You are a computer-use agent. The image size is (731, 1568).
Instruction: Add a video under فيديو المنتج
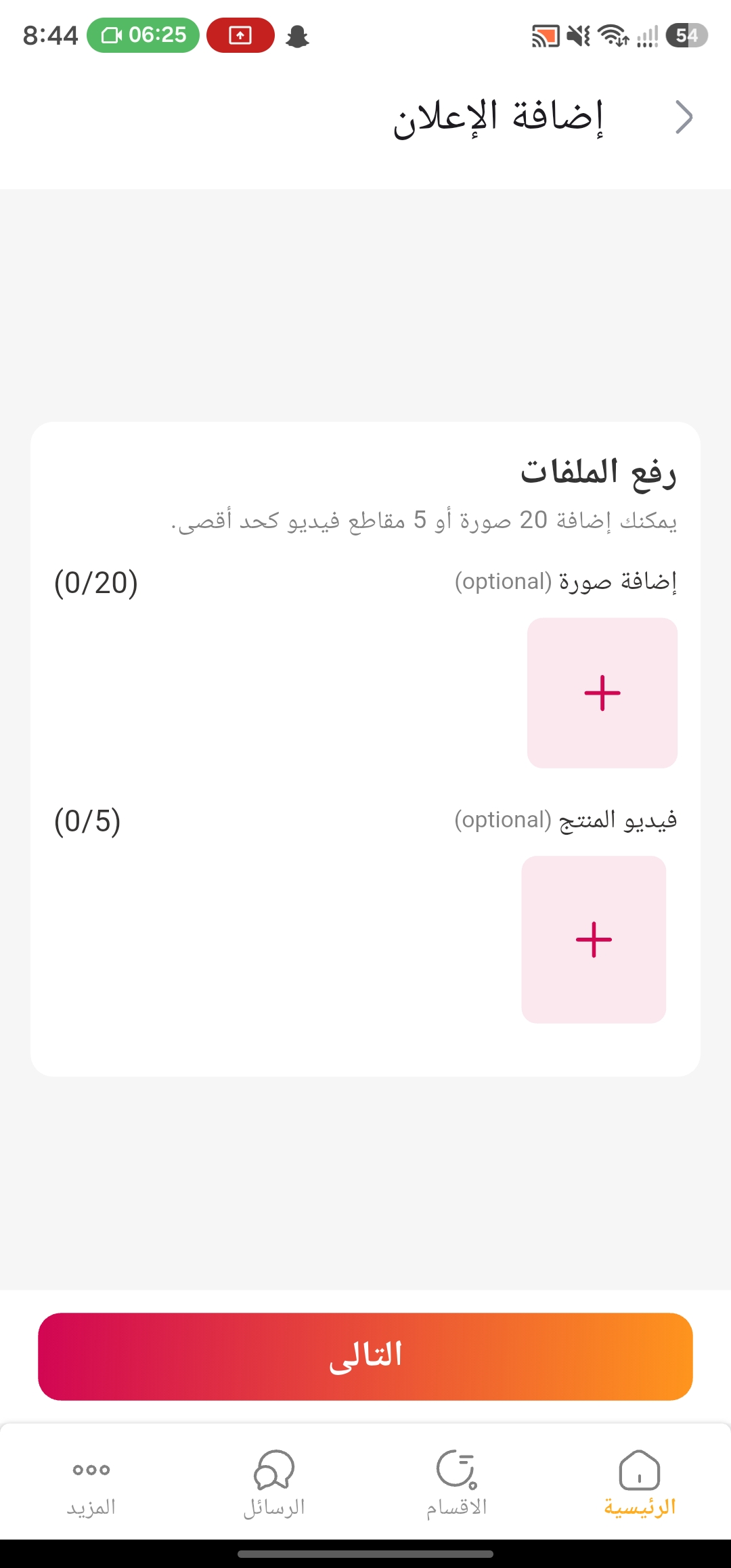594,939
